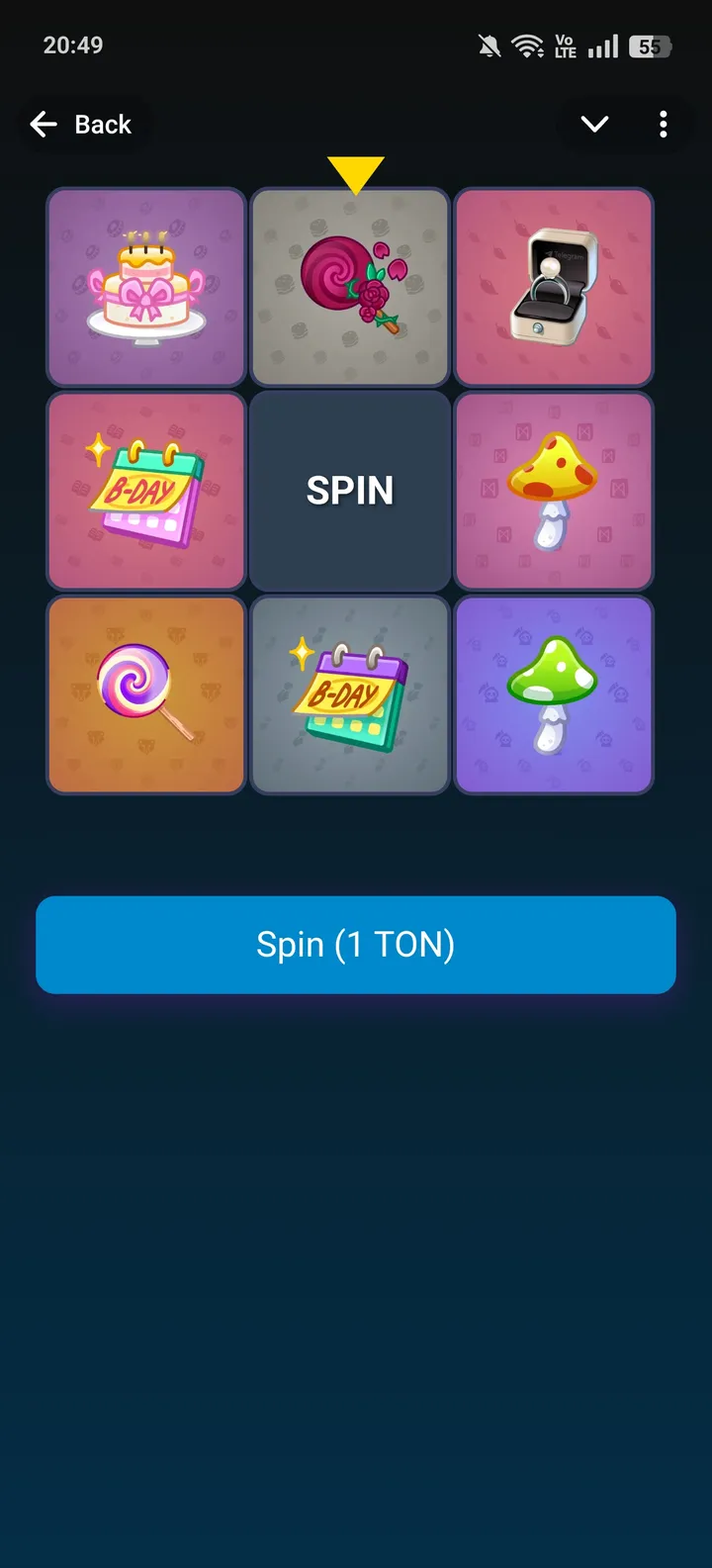Select the birthday cake prize tile
Screen dimensions: 712x1568
[x=145, y=287]
